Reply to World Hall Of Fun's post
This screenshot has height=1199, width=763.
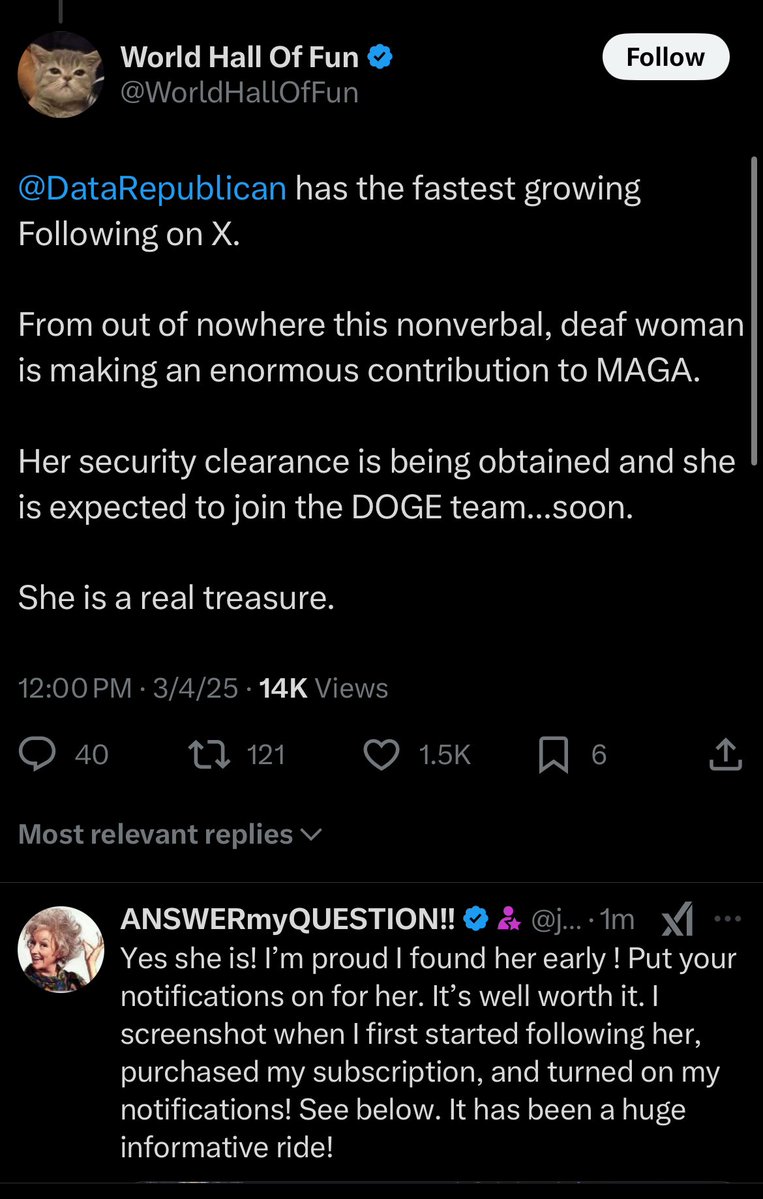click(38, 754)
